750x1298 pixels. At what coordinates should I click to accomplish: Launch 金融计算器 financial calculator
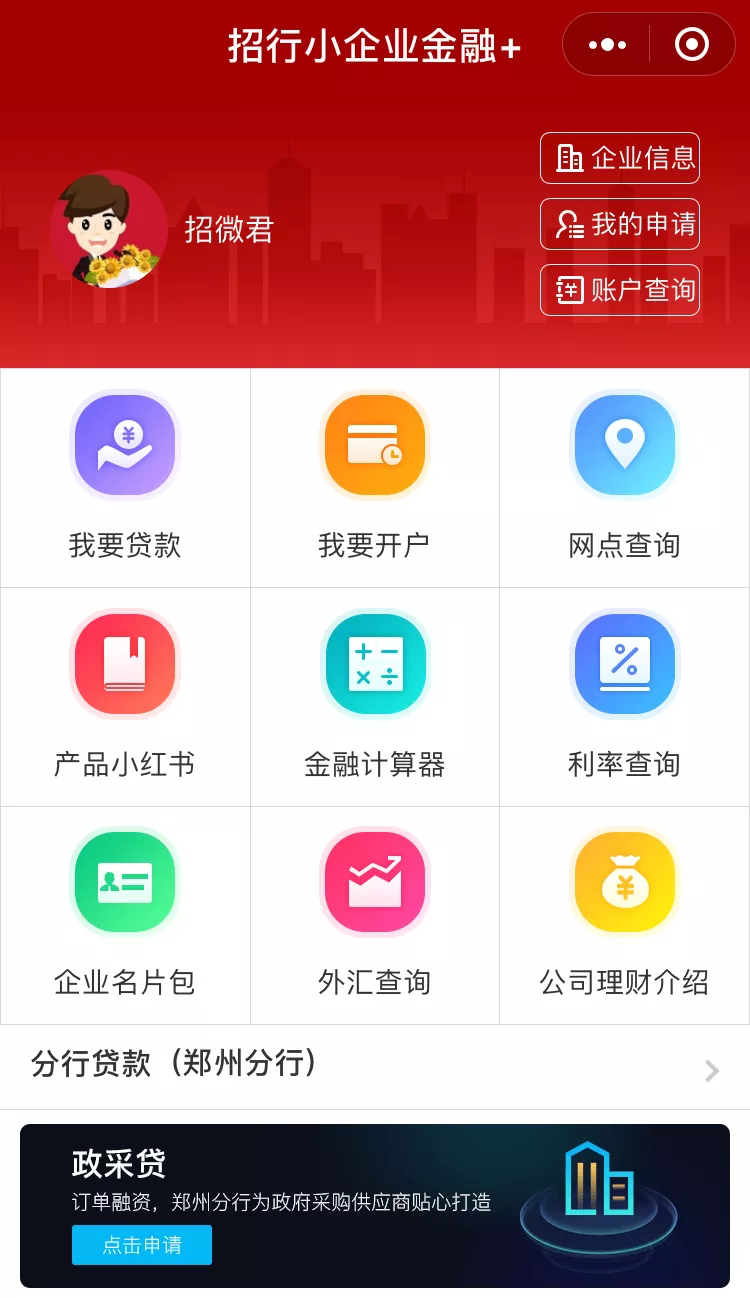pos(375,697)
